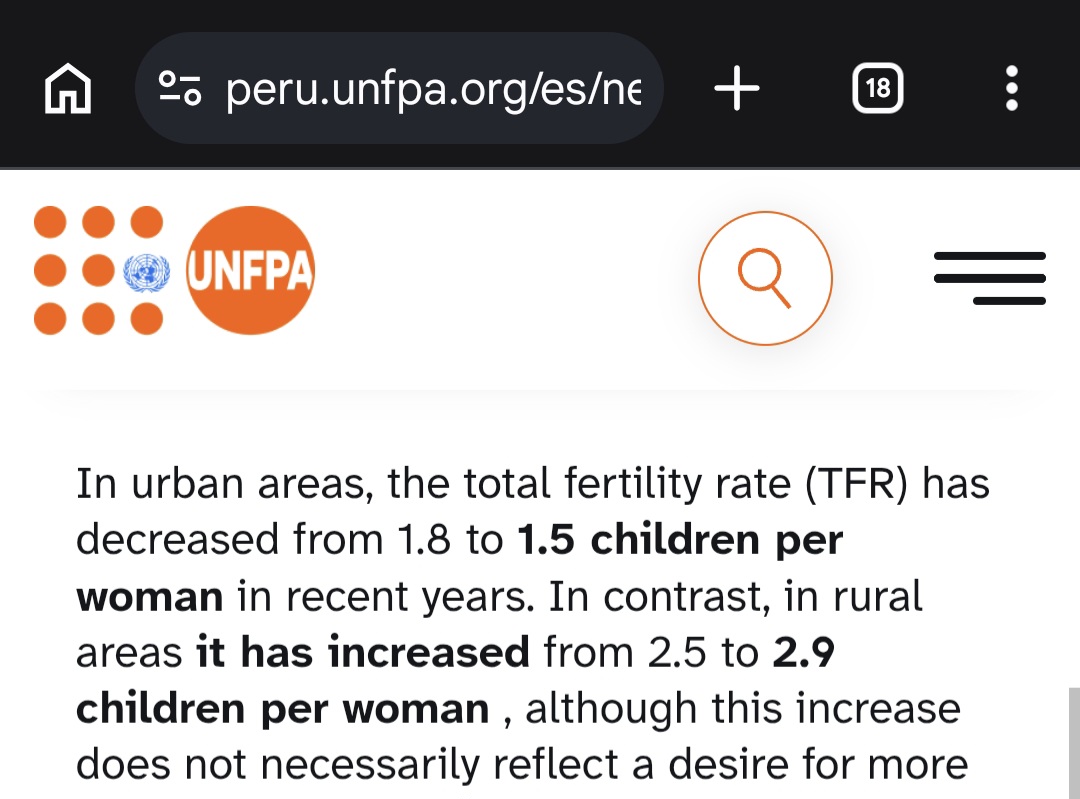This screenshot has height=799, width=1080.
Task: Go to the browser home page
Action: [x=68, y=88]
